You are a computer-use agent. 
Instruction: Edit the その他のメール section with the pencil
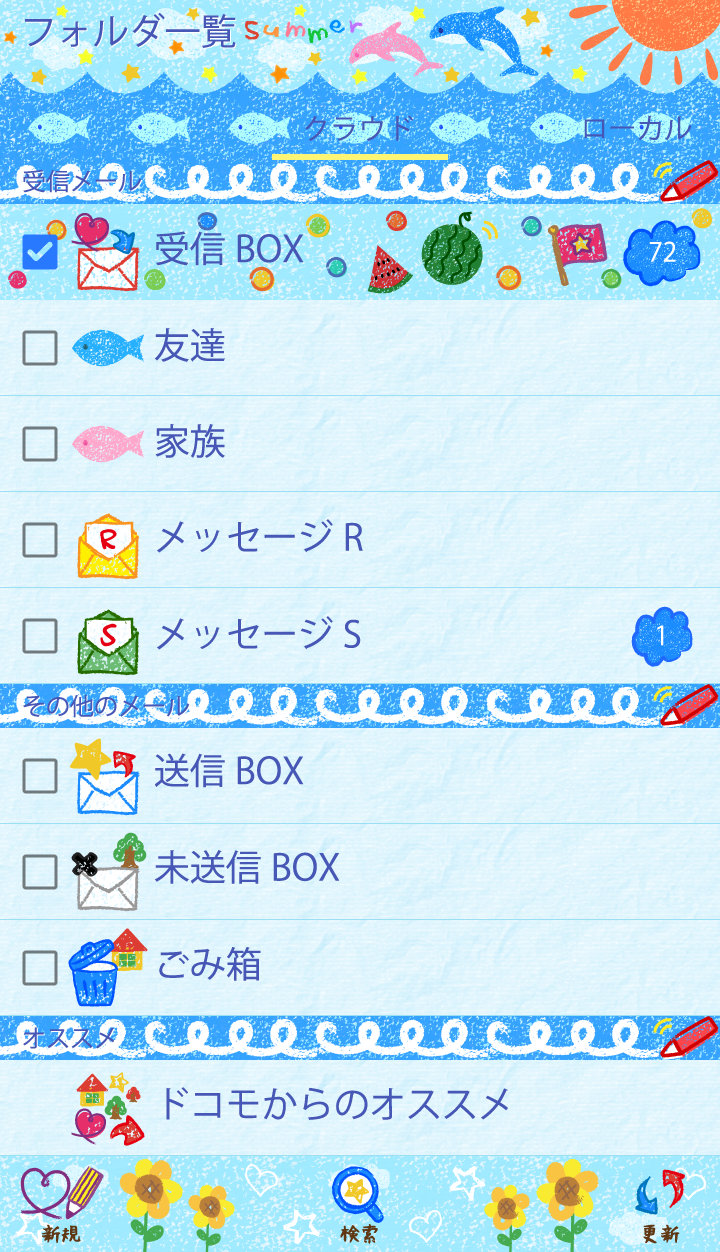[688, 705]
